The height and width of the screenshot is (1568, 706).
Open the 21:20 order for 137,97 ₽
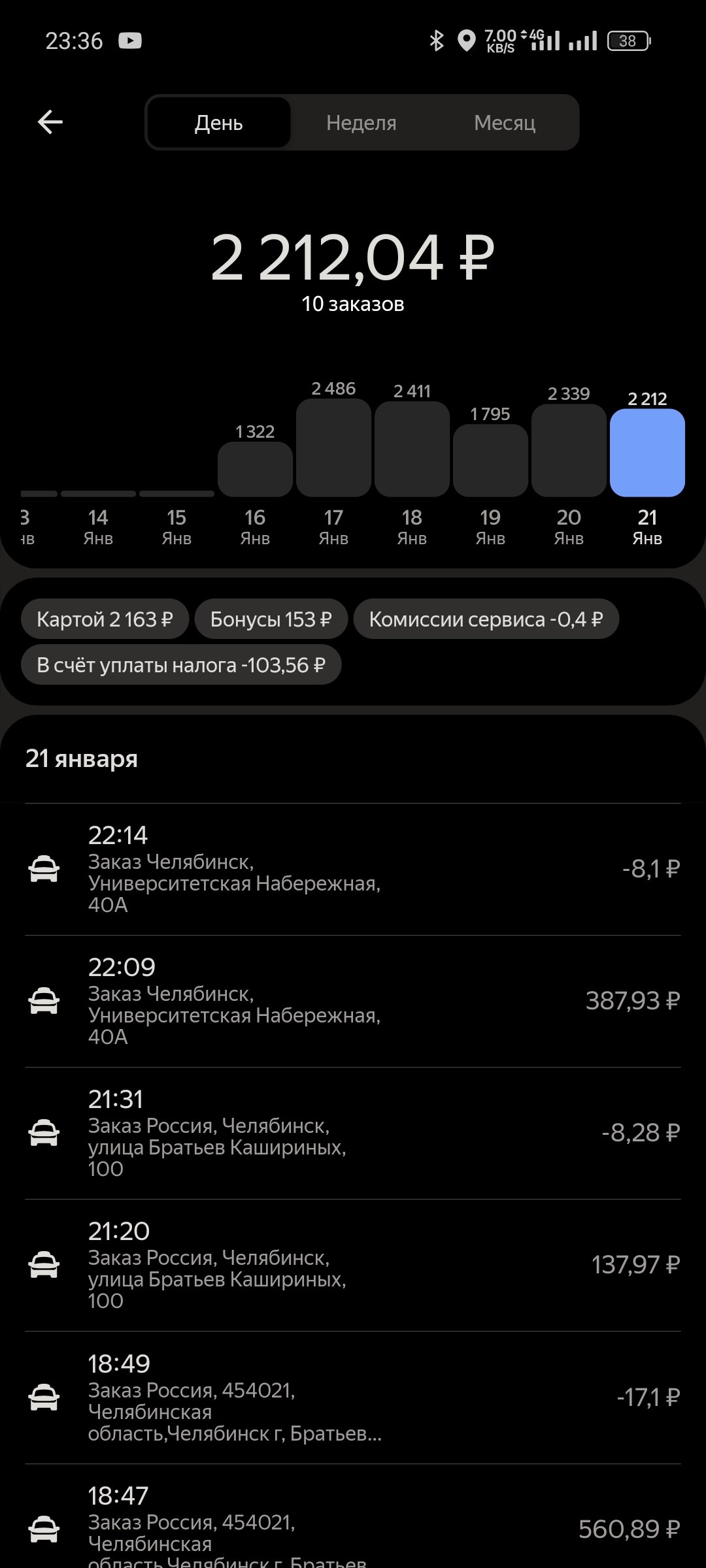[353, 1265]
